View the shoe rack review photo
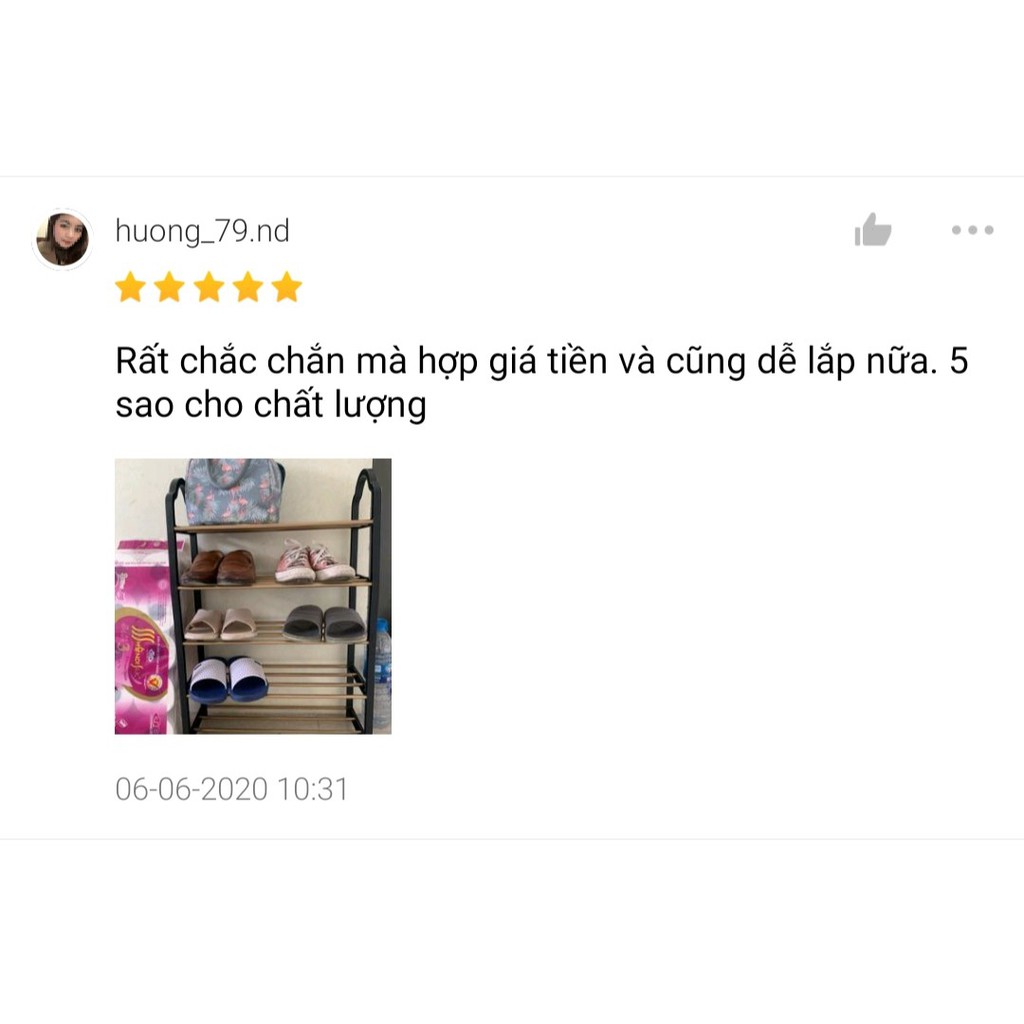The height and width of the screenshot is (1024, 1024). pos(253,596)
